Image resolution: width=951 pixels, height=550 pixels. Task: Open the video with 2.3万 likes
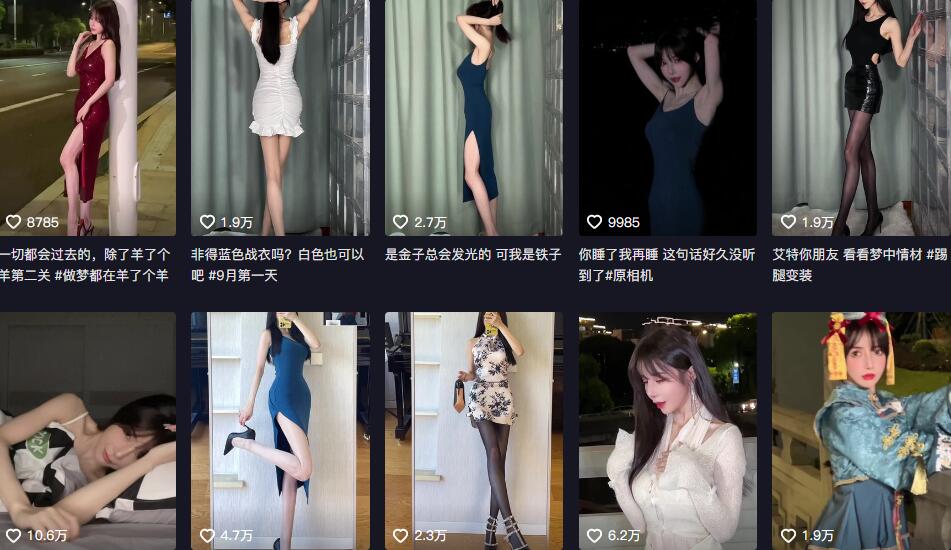click(x=473, y=430)
